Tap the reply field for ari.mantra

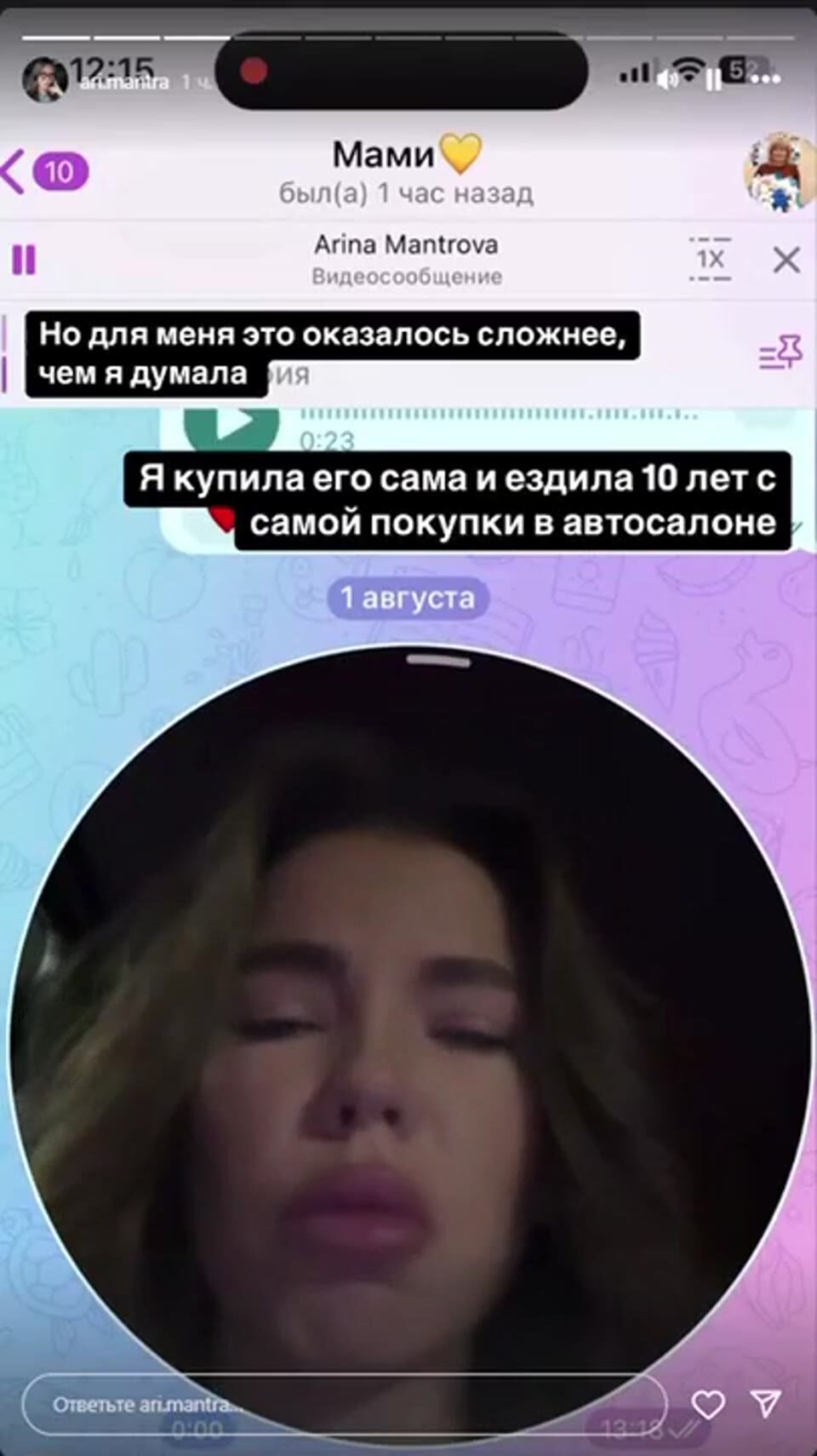coord(340,1404)
